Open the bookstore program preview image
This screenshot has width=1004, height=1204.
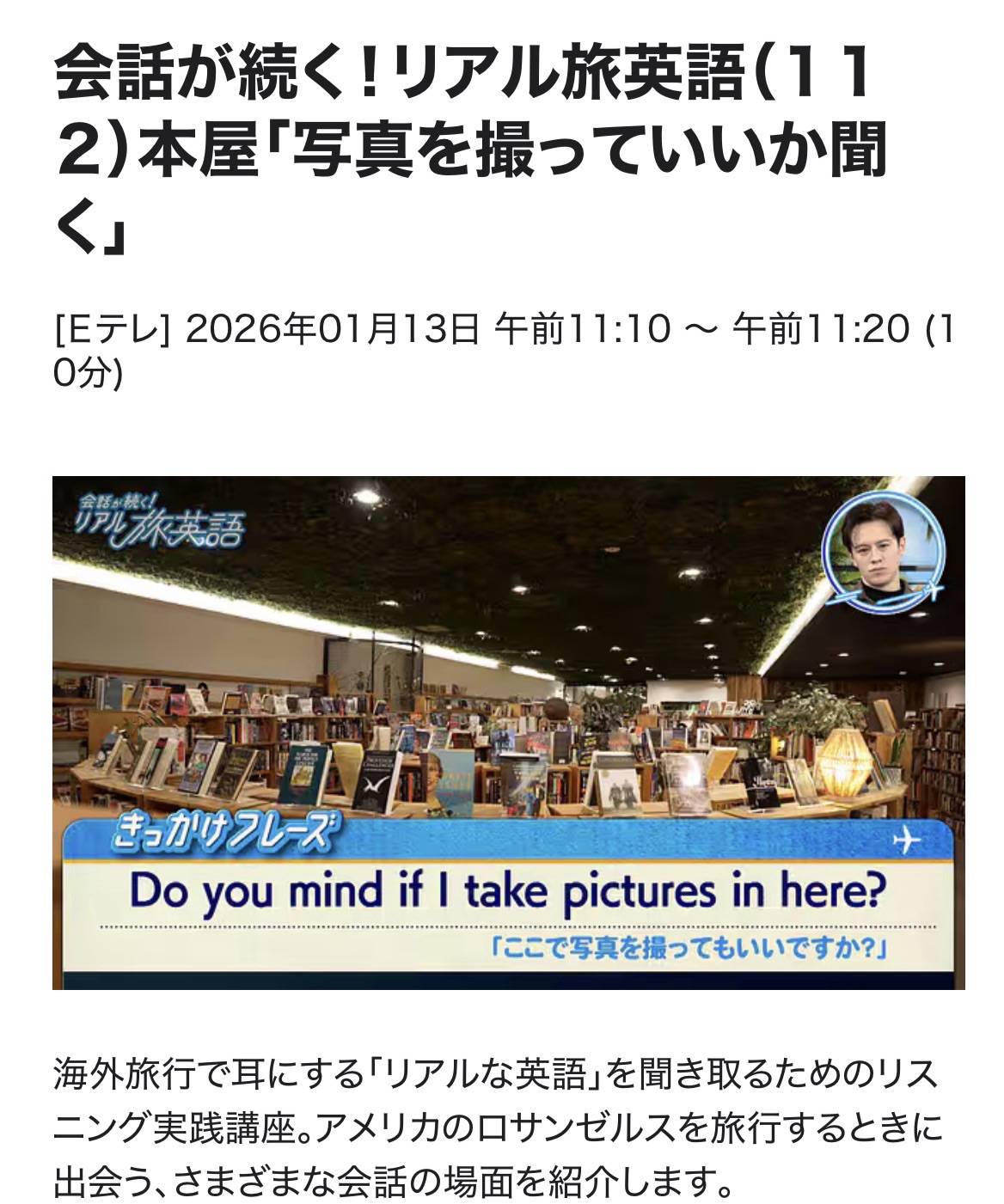508,731
